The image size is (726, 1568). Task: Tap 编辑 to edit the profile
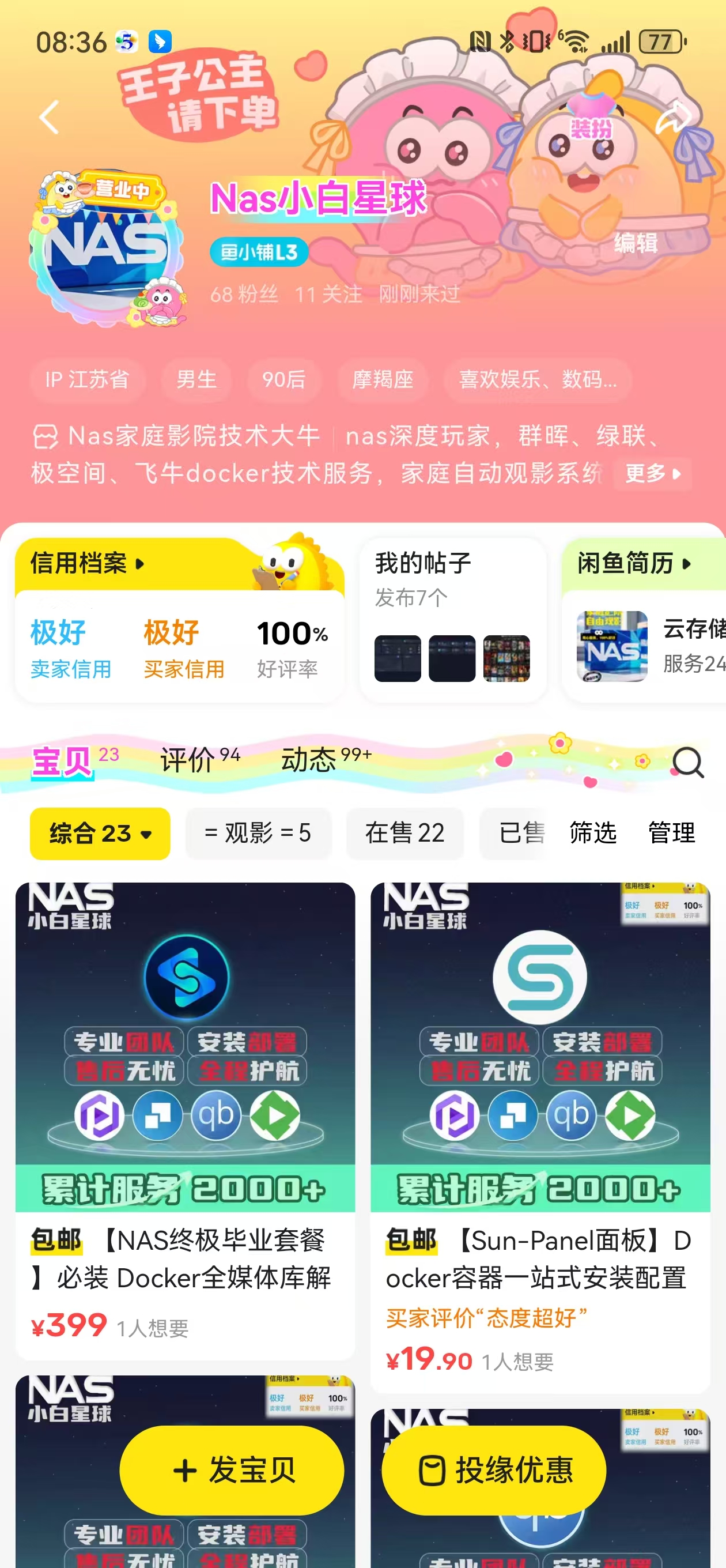636,243
